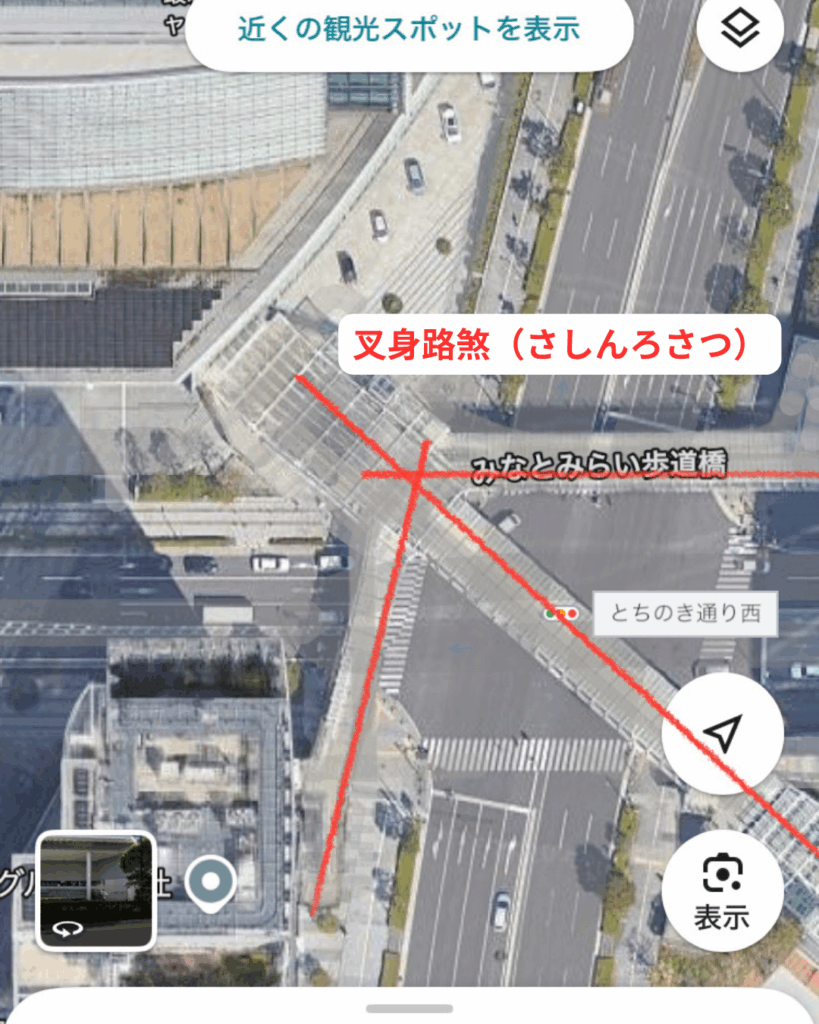
Task: Select the grey location pin marker
Action: 211,884
